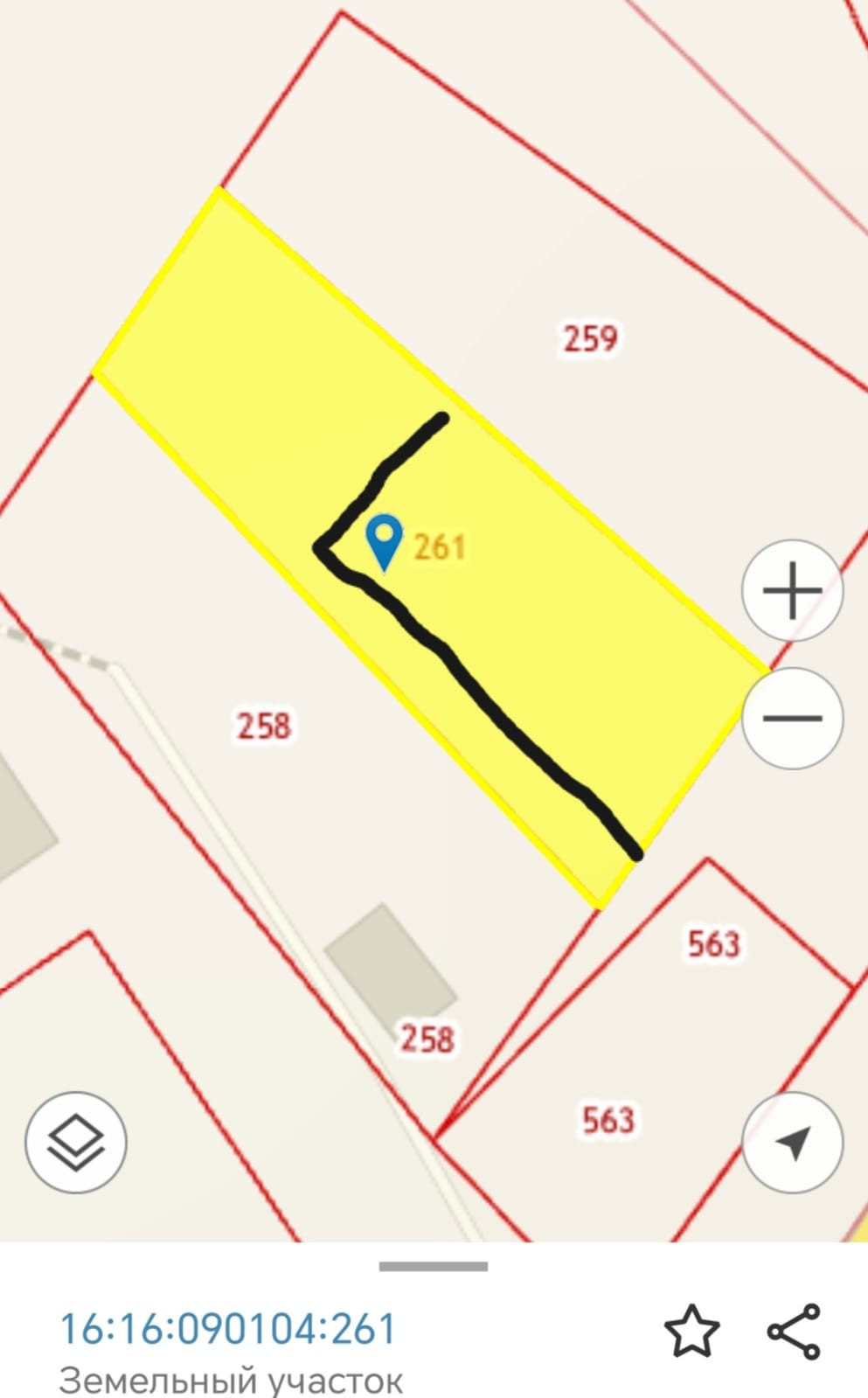The height and width of the screenshot is (1398, 868).
Task: Add parcel to favorites with star
Action: tap(692, 1331)
